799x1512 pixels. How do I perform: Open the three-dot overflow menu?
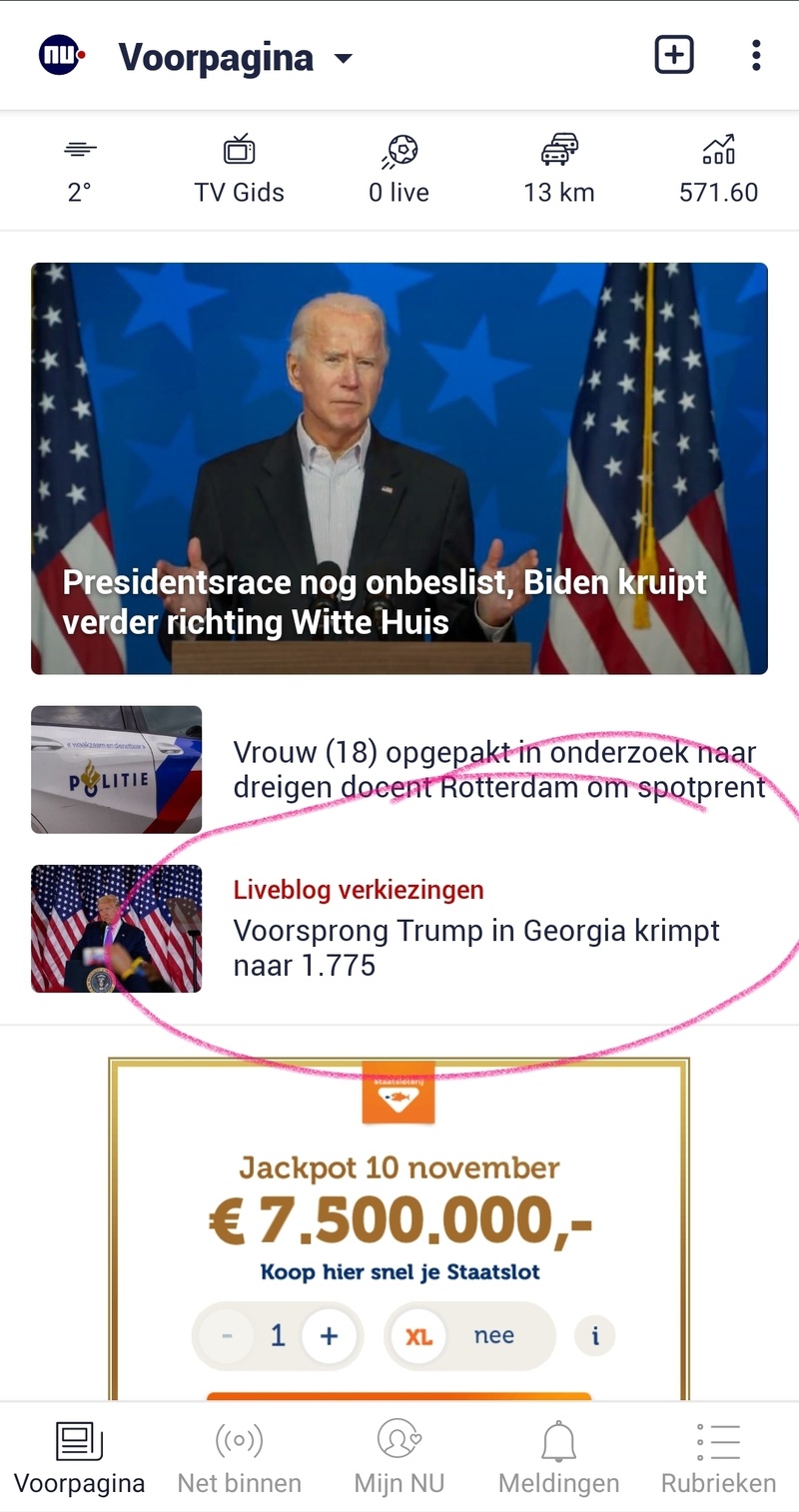(754, 55)
